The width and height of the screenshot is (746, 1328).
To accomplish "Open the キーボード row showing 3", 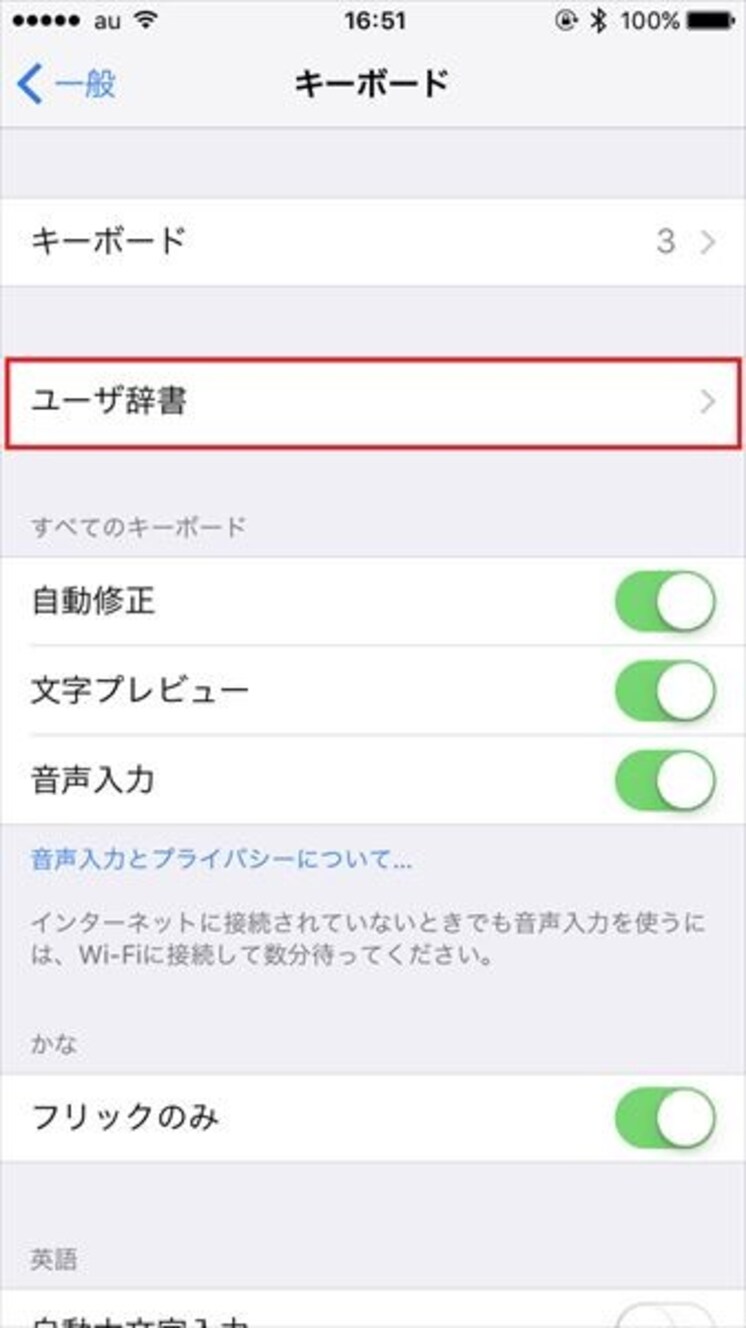I will coord(373,242).
